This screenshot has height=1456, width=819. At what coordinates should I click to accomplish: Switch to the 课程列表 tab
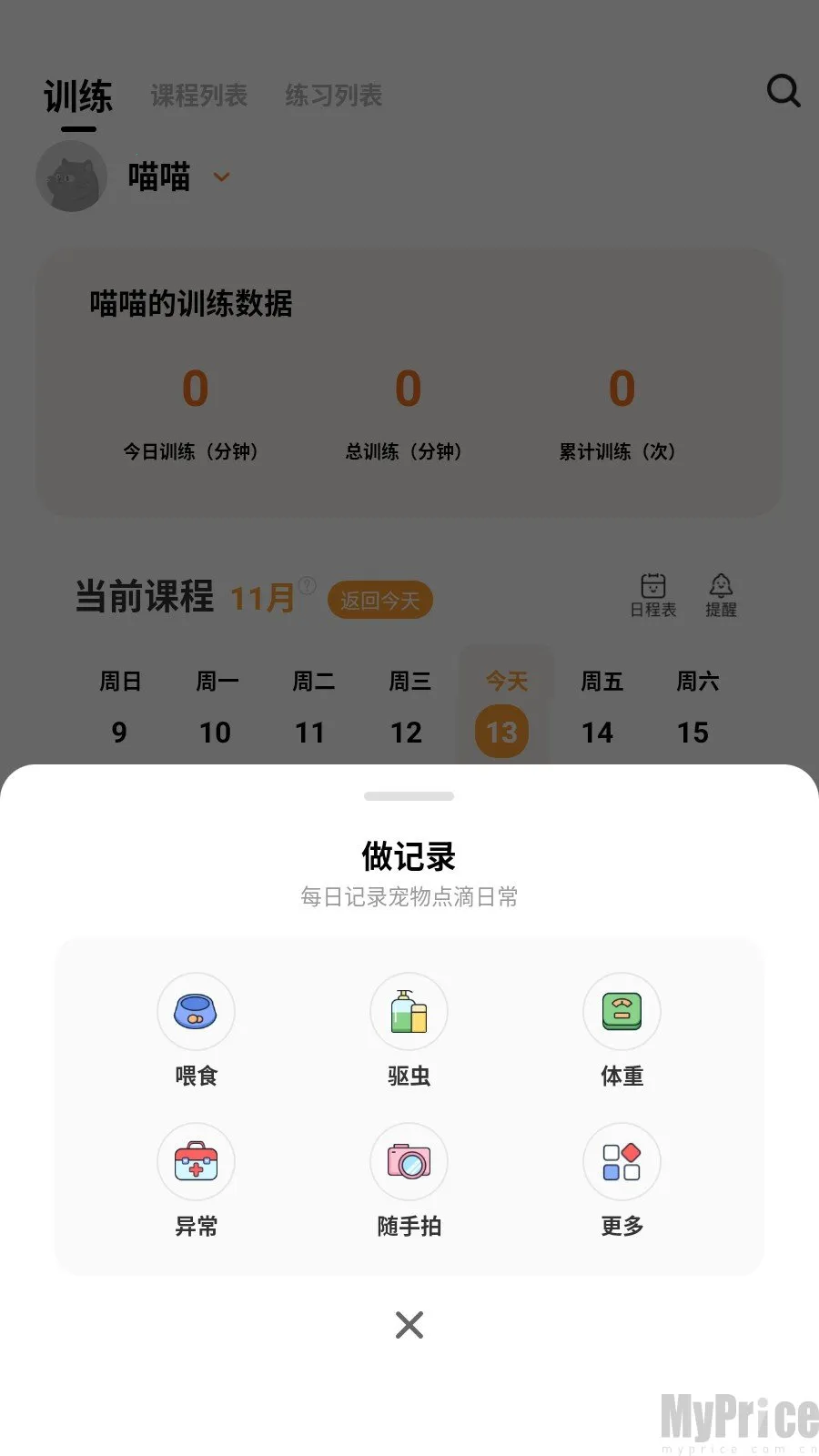[199, 96]
